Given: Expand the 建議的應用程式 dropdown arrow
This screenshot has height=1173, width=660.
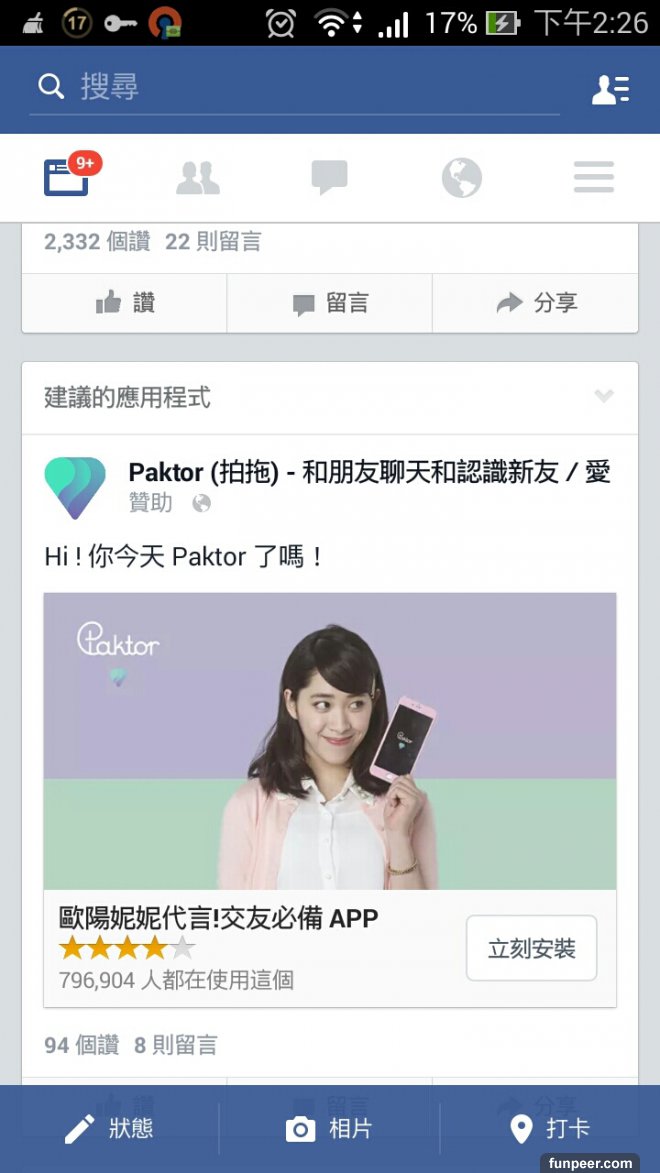Looking at the screenshot, I should pos(603,397).
